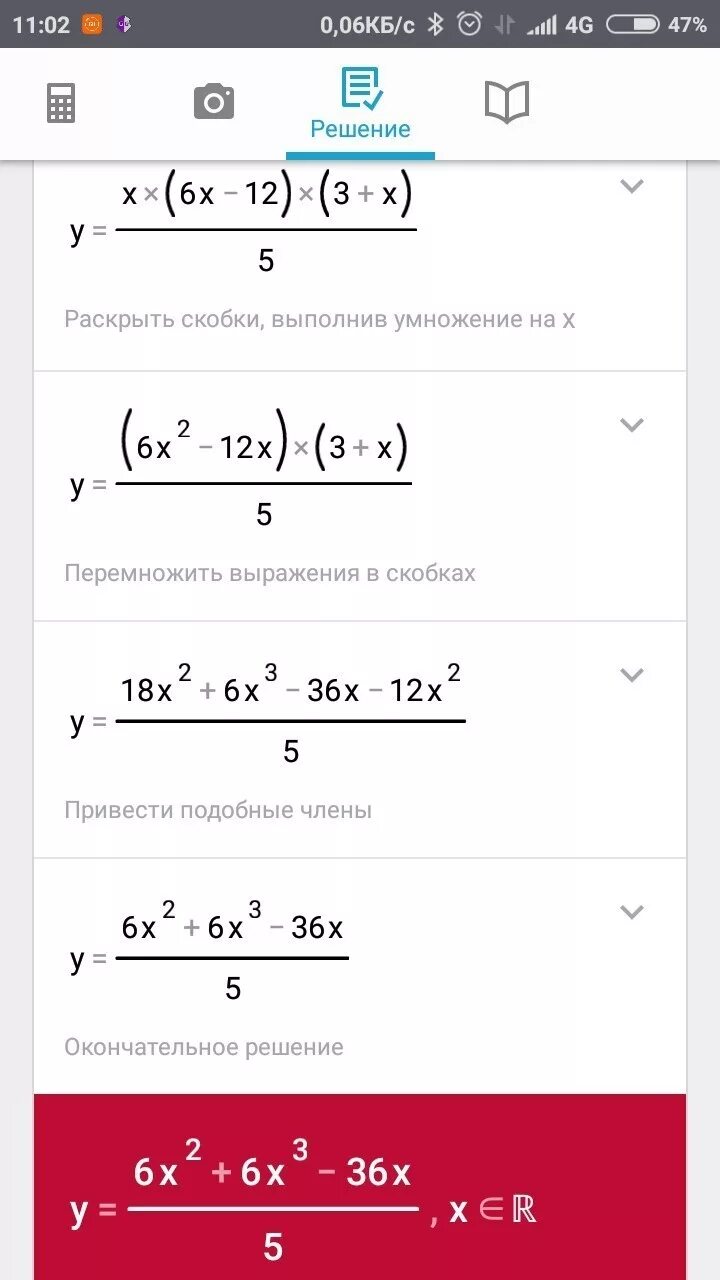Viewport: 720px width, 1280px height.
Task: Open the book history tab
Action: click(x=507, y=102)
